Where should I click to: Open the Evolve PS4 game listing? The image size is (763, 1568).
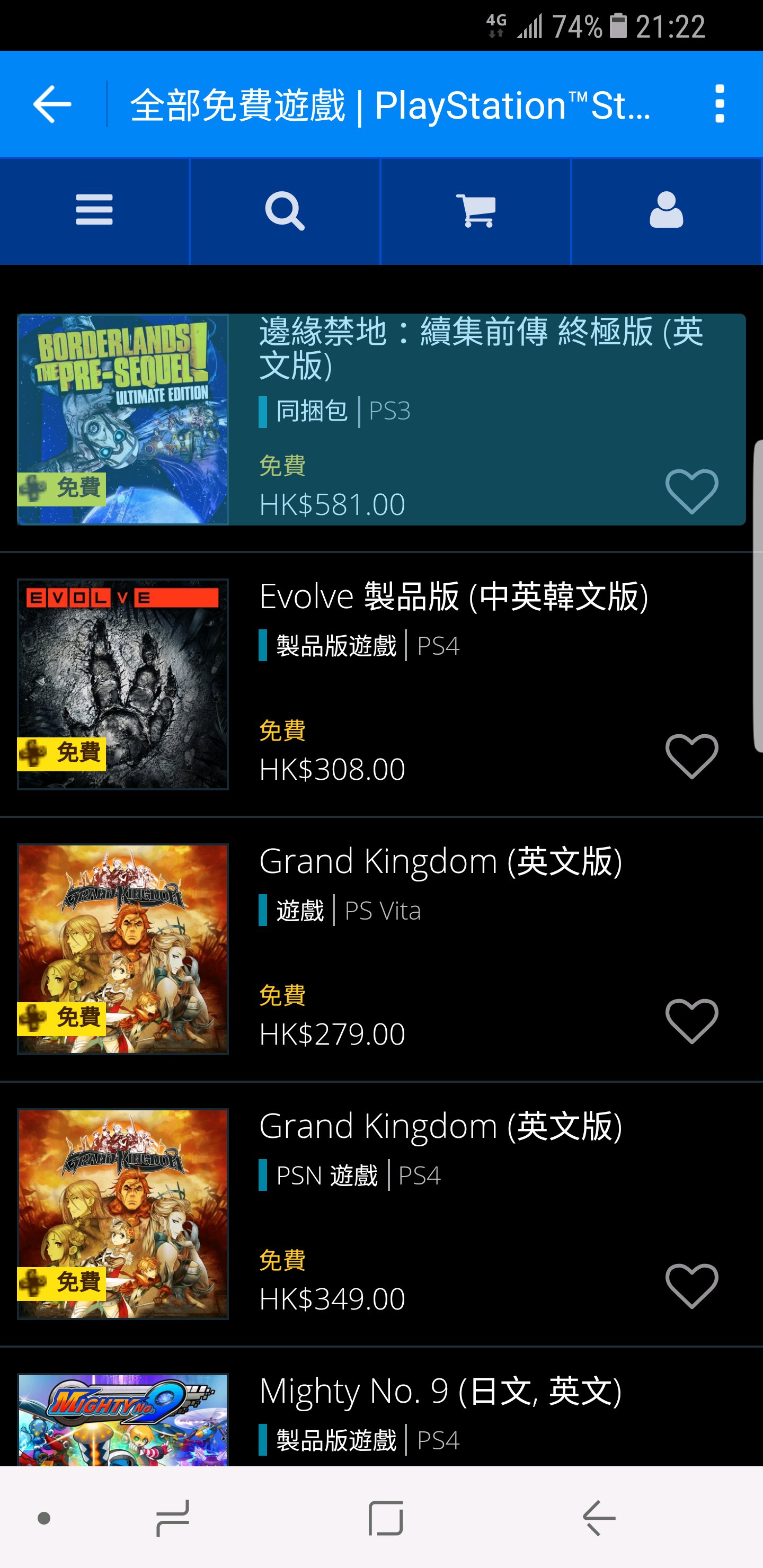453,596
